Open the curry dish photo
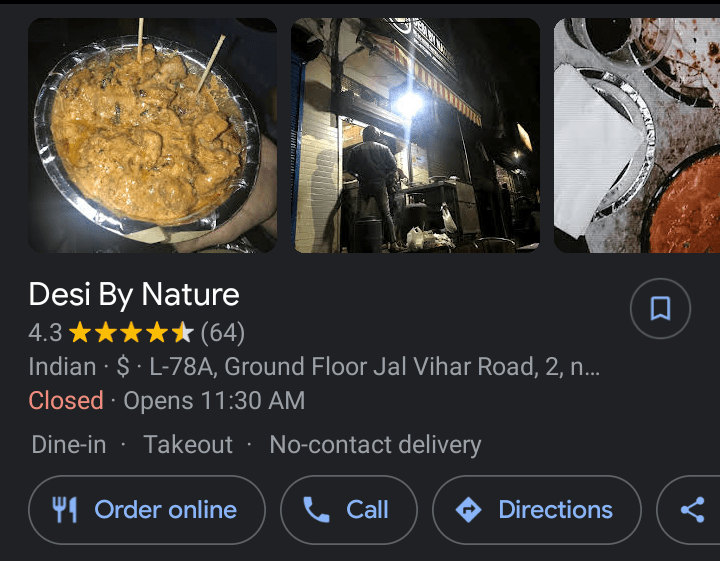Screen dimensions: 720x561 click(x=152, y=135)
